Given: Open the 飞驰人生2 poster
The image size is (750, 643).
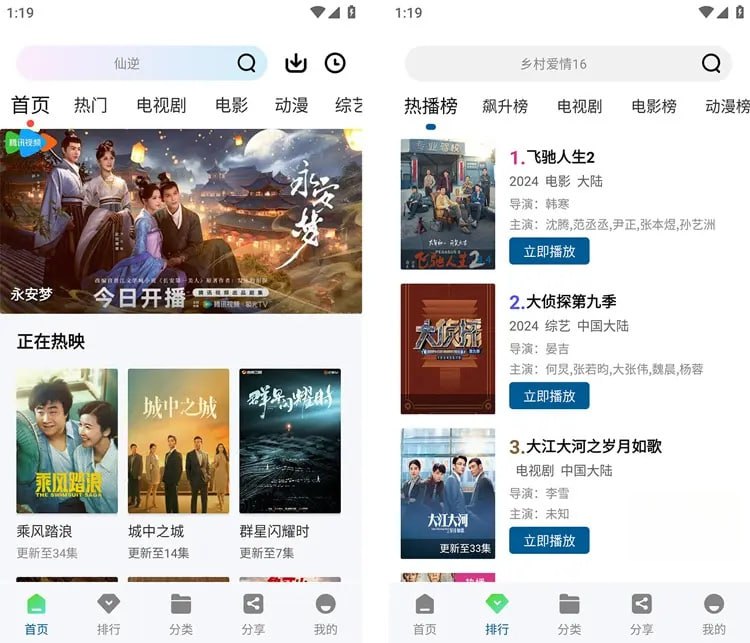Looking at the screenshot, I should (448, 204).
